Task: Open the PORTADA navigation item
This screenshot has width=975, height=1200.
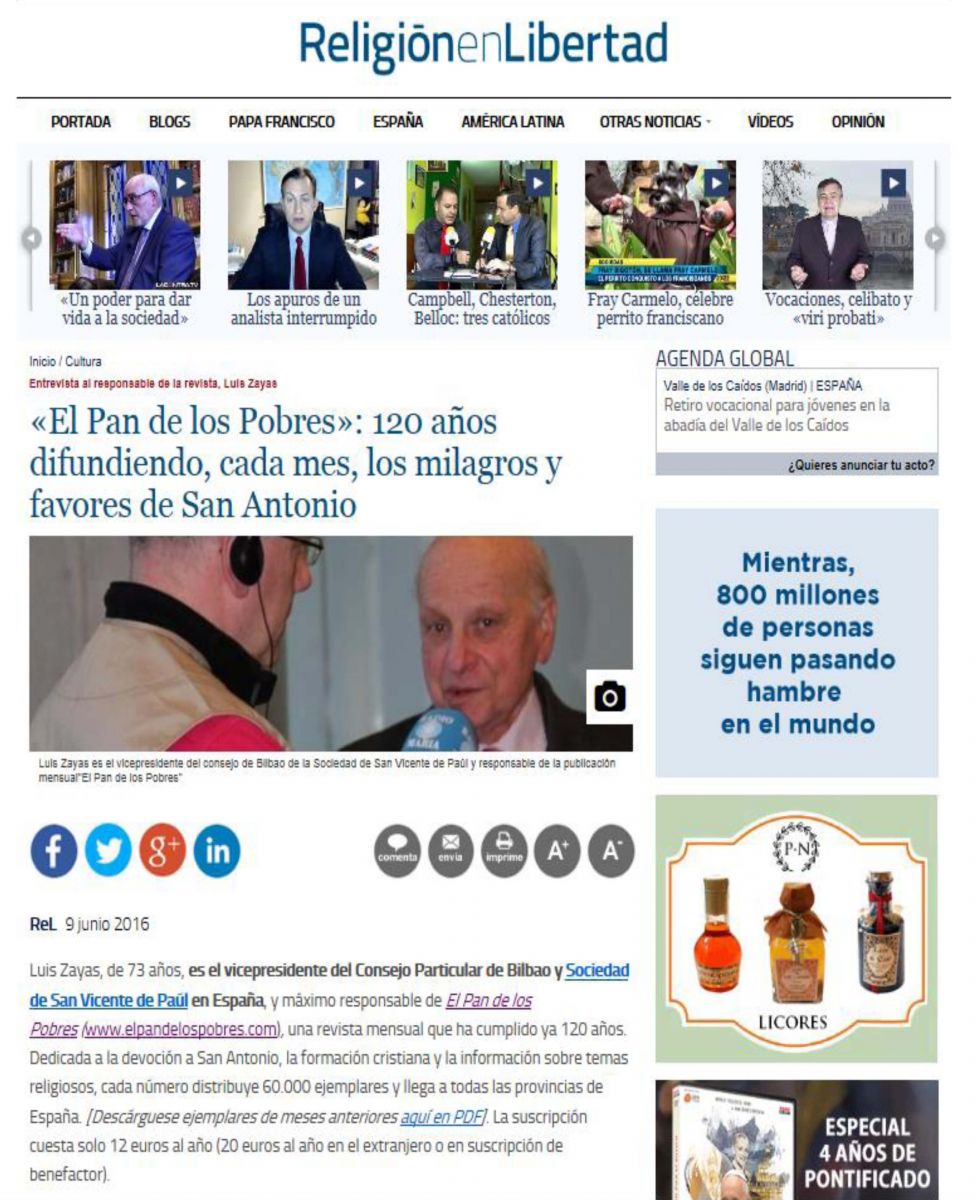Action: pyautogui.click(x=81, y=122)
